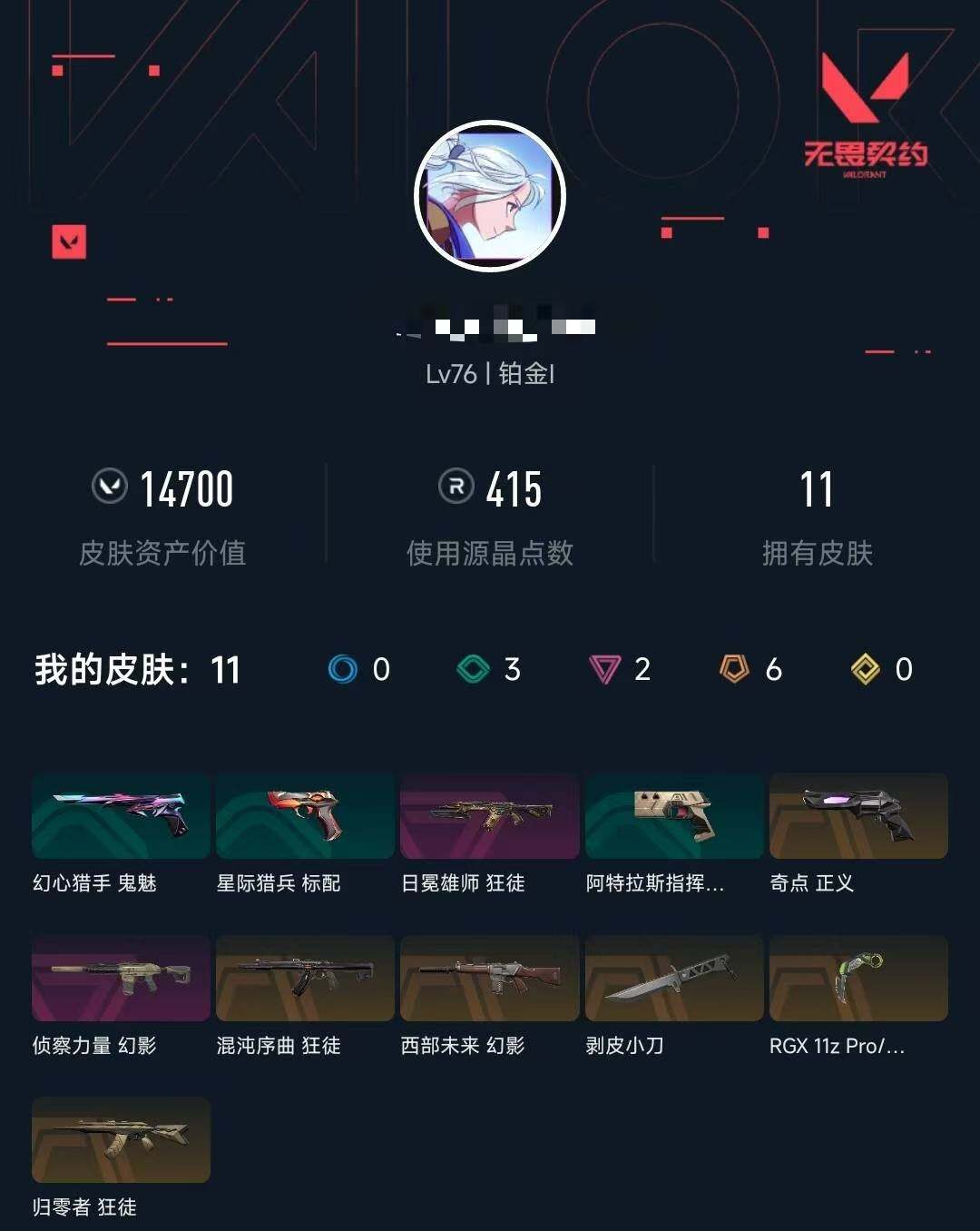Select the gold rarity filter showing 0
The height and width of the screenshot is (1231, 980).
click(864, 669)
